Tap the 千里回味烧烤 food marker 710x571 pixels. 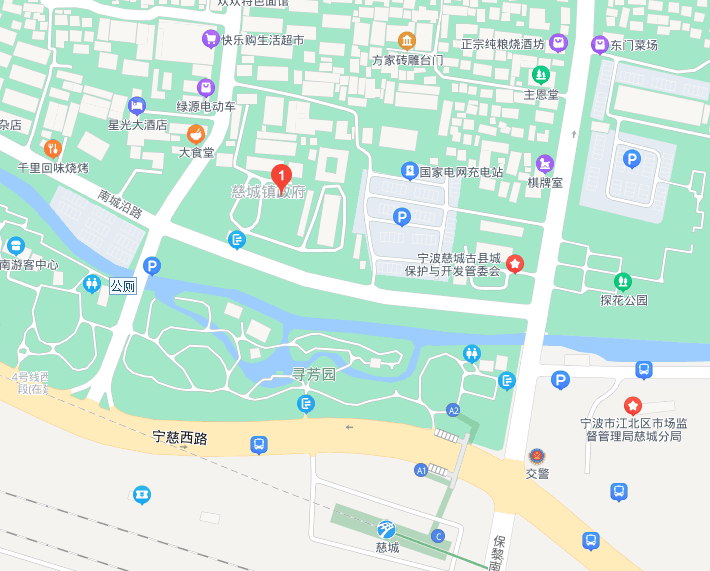pyautogui.click(x=53, y=148)
